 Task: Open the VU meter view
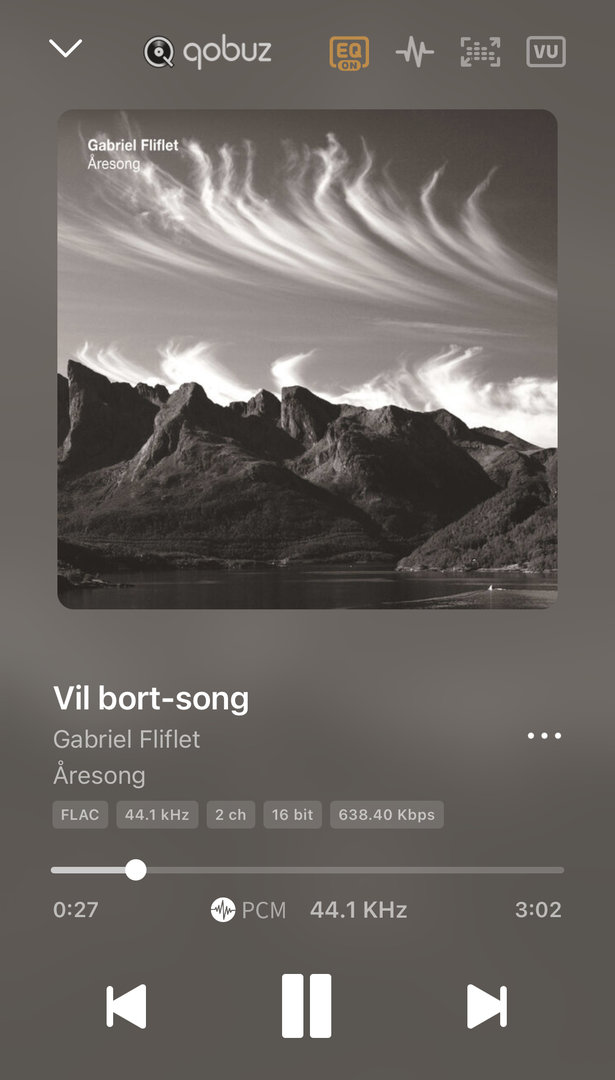pos(546,52)
